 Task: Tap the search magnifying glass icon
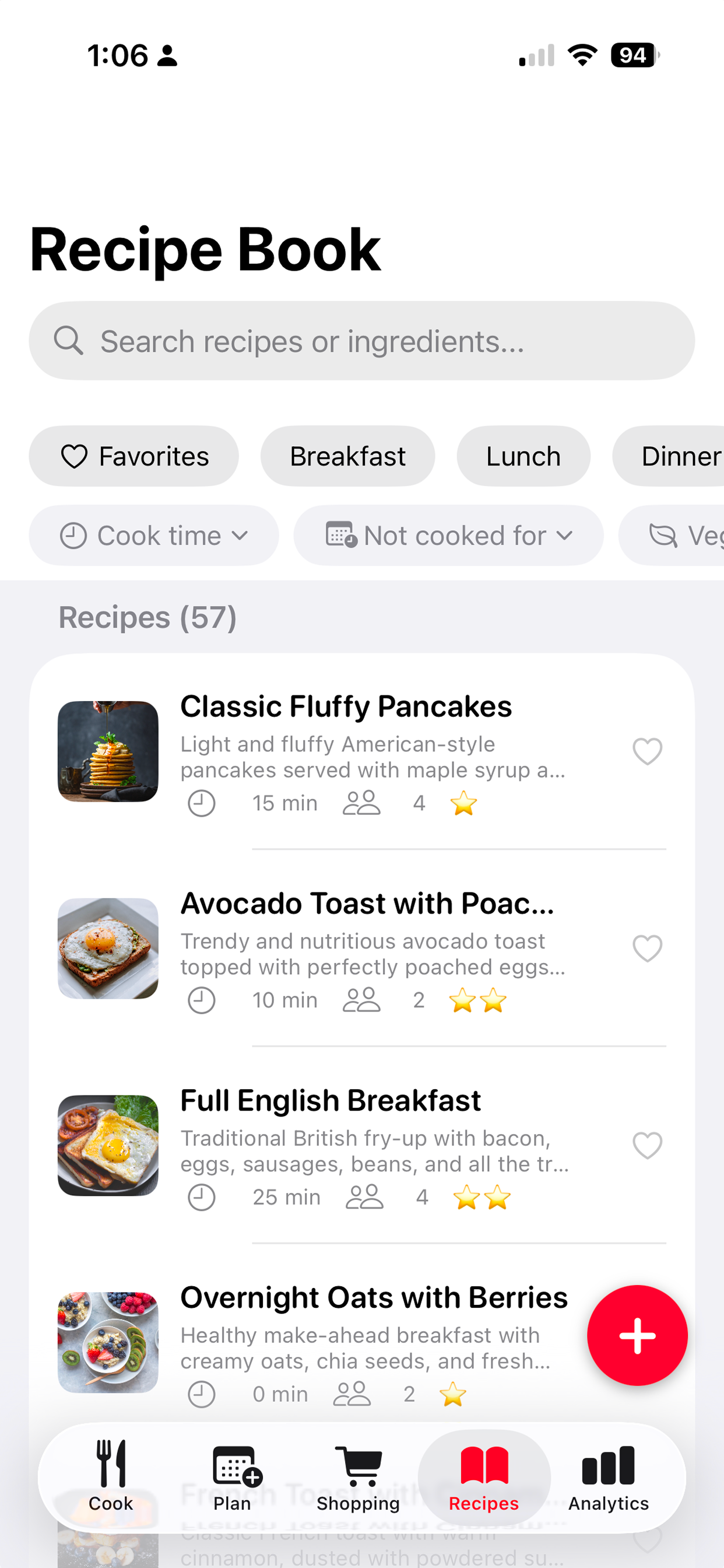[69, 340]
